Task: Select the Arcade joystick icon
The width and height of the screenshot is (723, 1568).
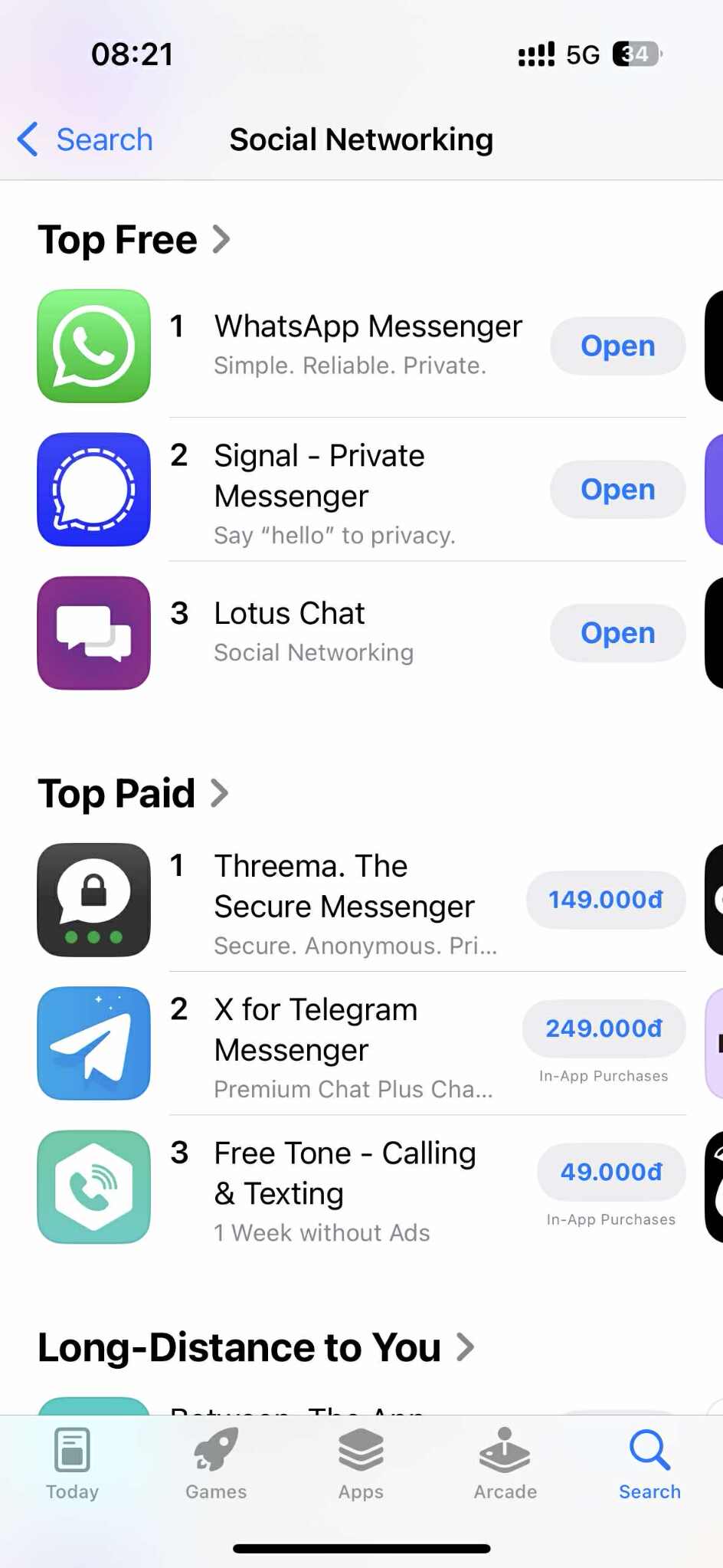Action: [504, 1450]
